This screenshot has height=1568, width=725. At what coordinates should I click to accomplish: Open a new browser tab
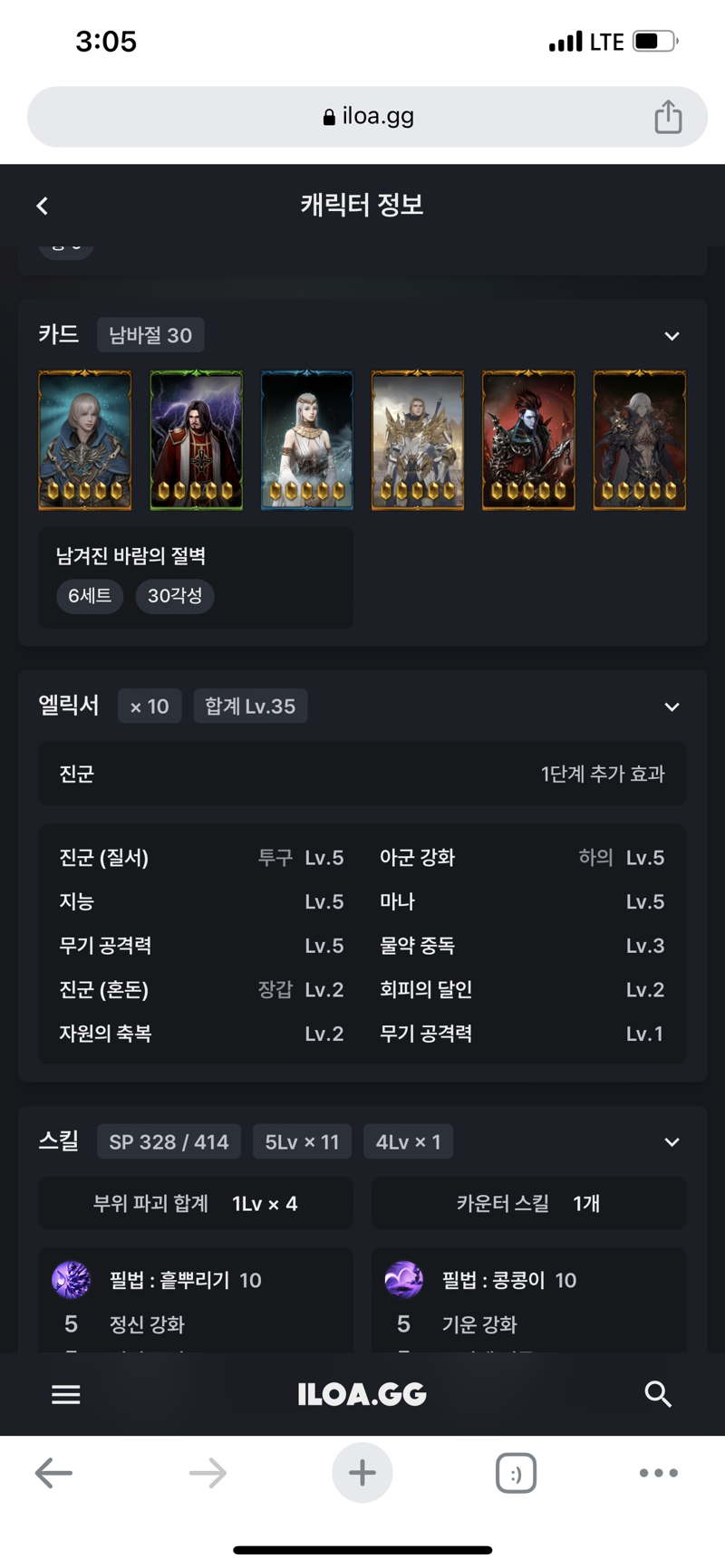[362, 1473]
